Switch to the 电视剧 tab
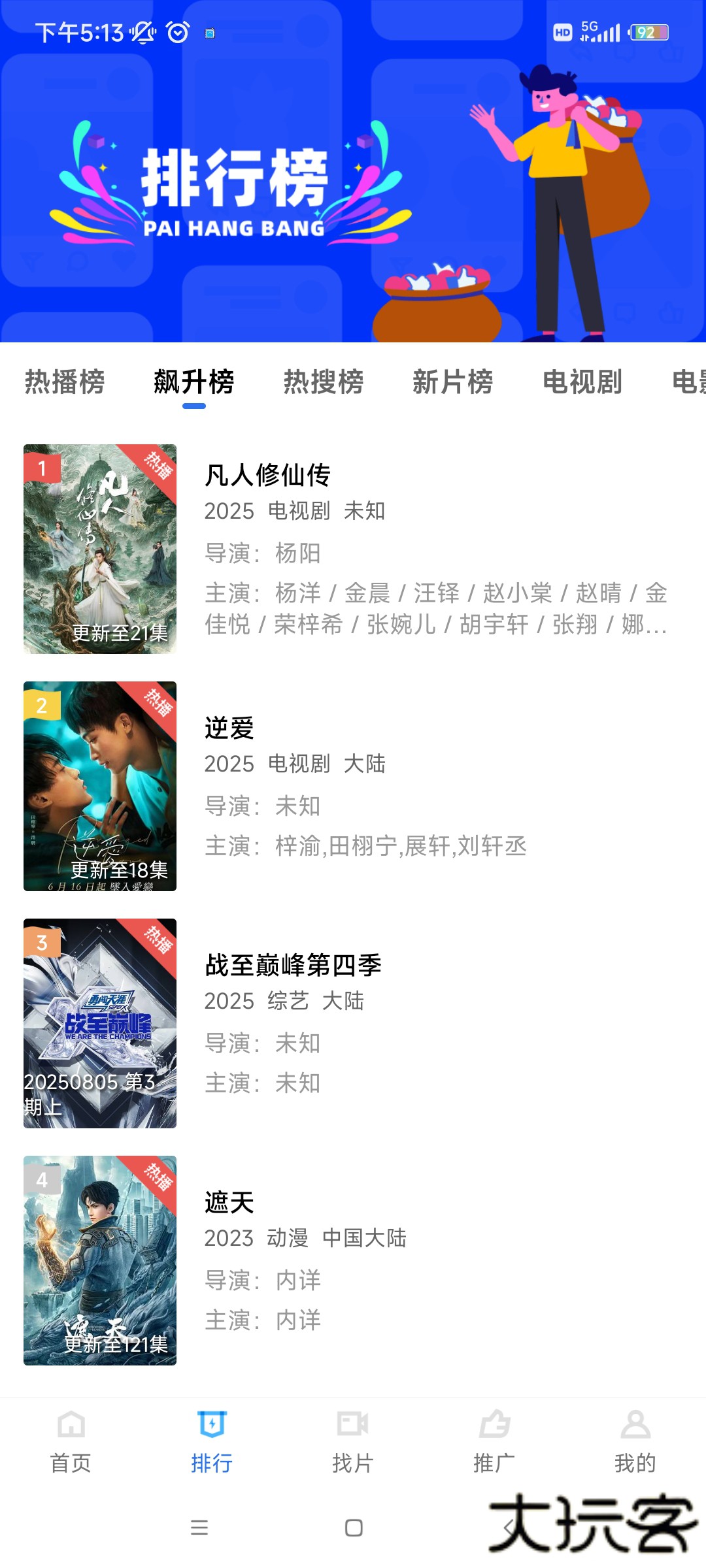The height and width of the screenshot is (1568, 706). (x=582, y=382)
